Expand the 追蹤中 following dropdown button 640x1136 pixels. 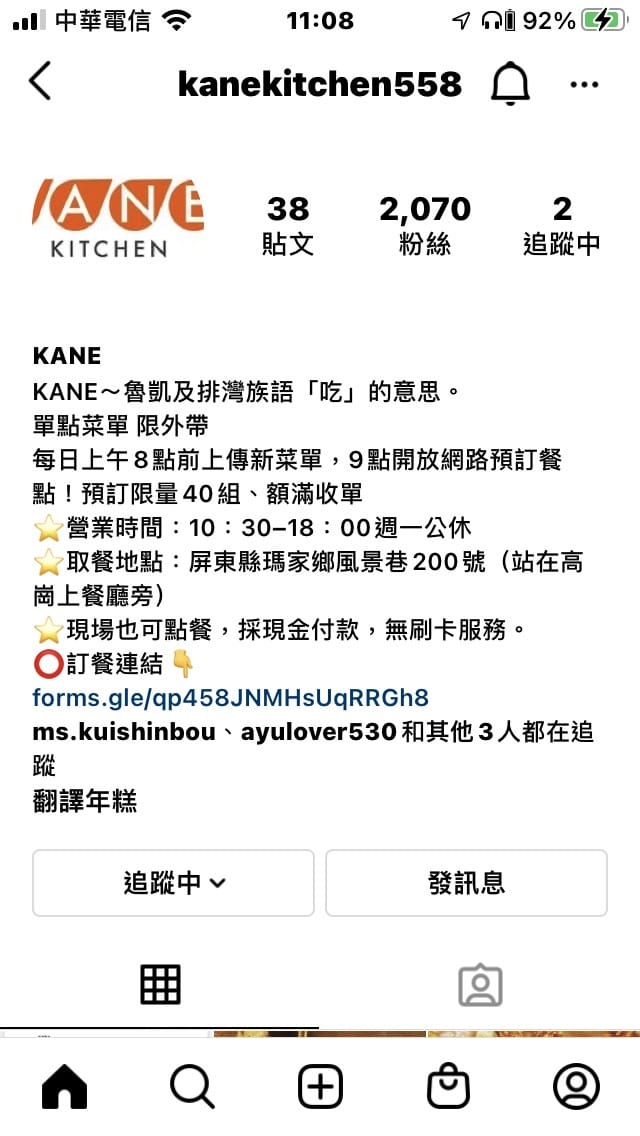[174, 883]
